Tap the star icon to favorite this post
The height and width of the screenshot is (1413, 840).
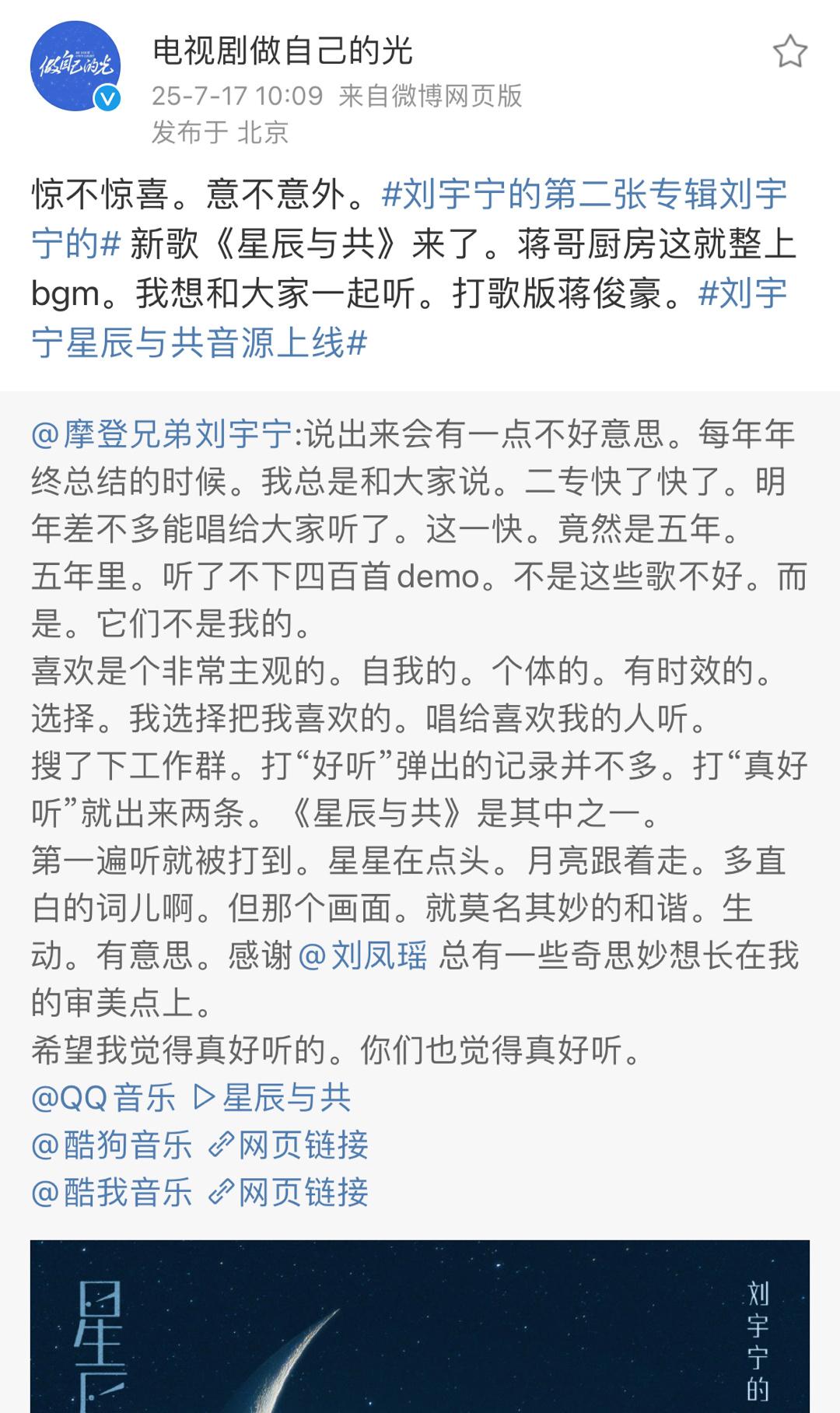pyautogui.click(x=789, y=52)
